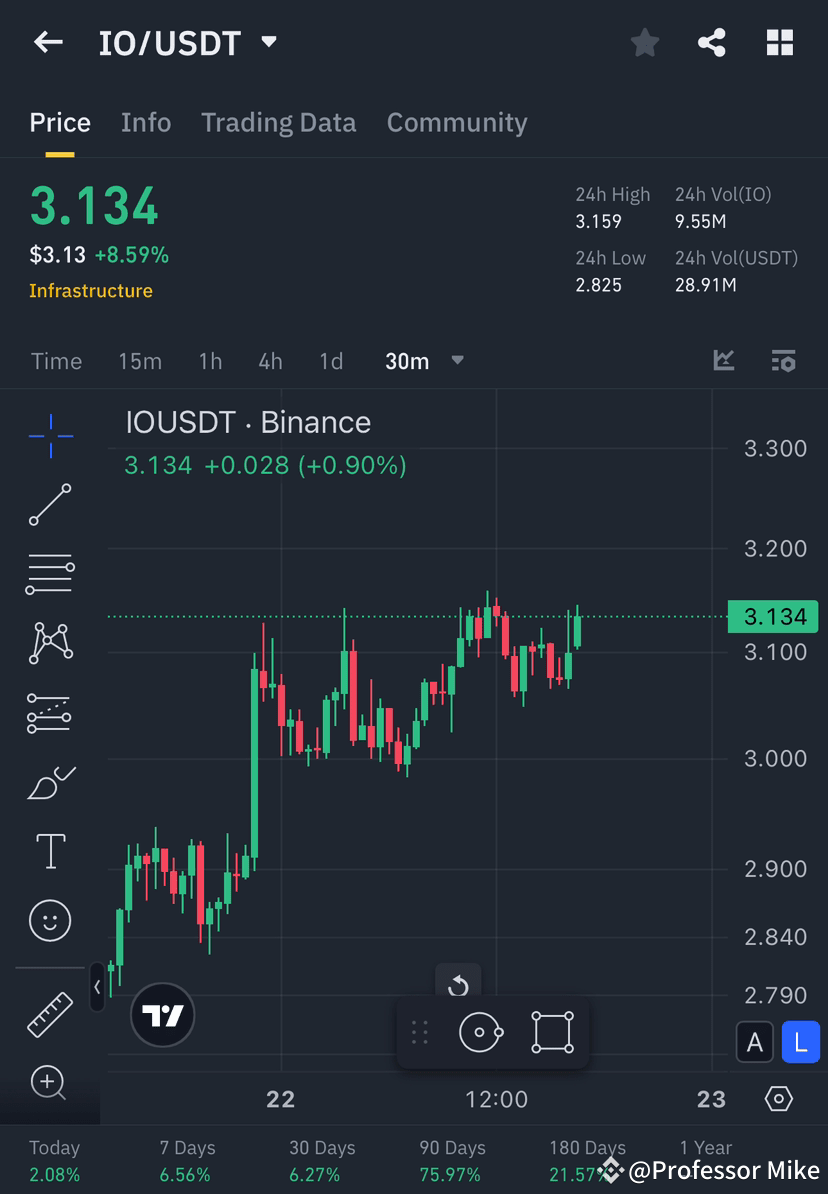Select the XABCD pattern tool
Viewport: 828px width, 1194px height.
[50, 643]
